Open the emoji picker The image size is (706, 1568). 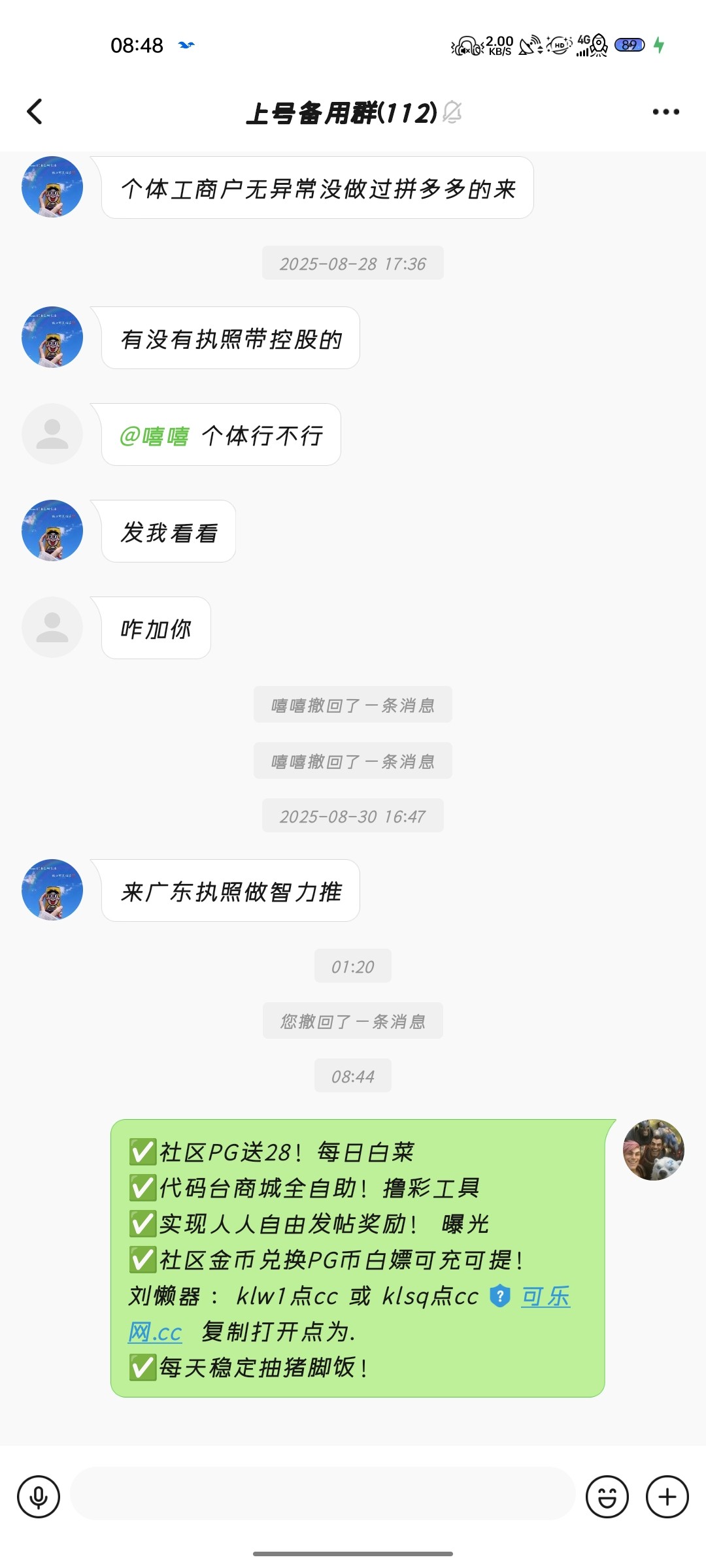tap(607, 1497)
